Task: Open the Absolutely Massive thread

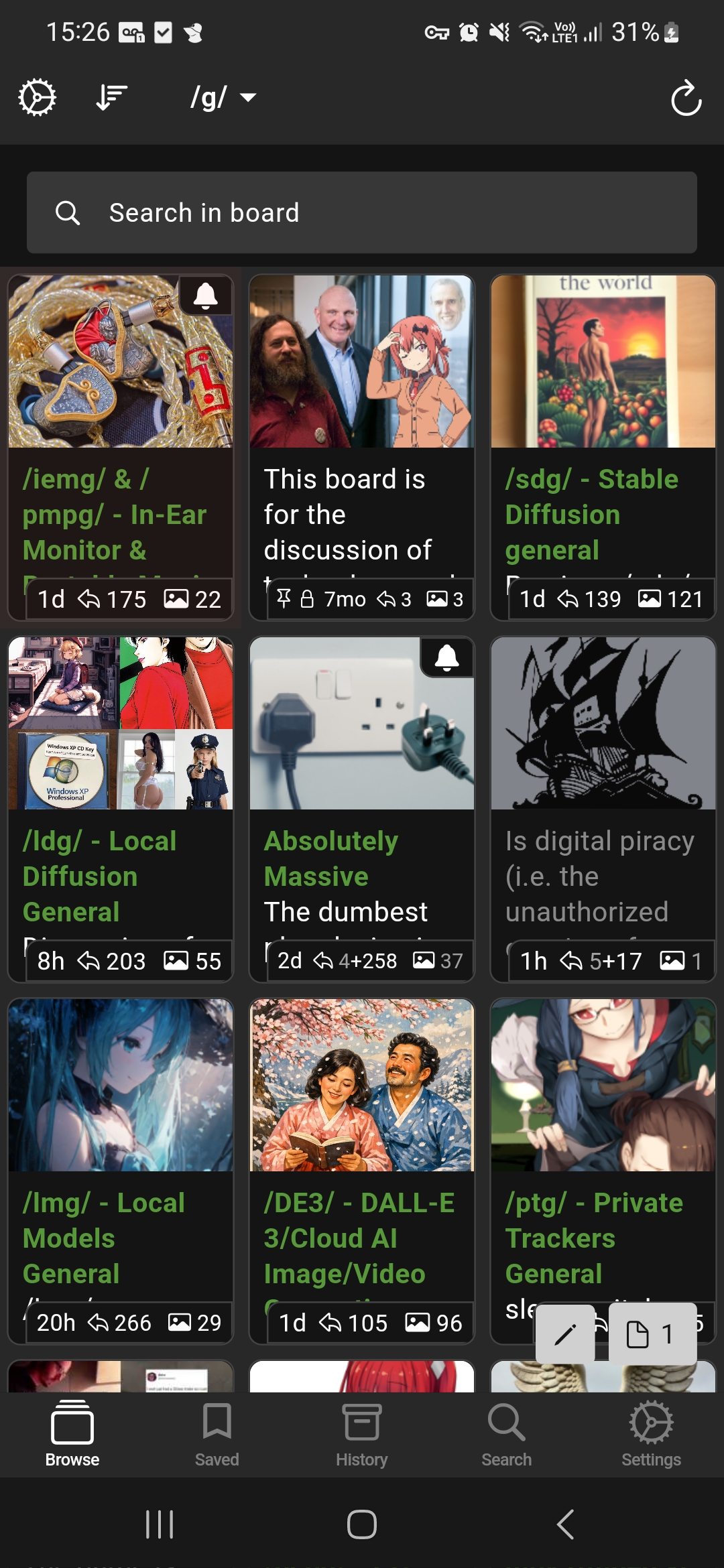Action: 362,809
